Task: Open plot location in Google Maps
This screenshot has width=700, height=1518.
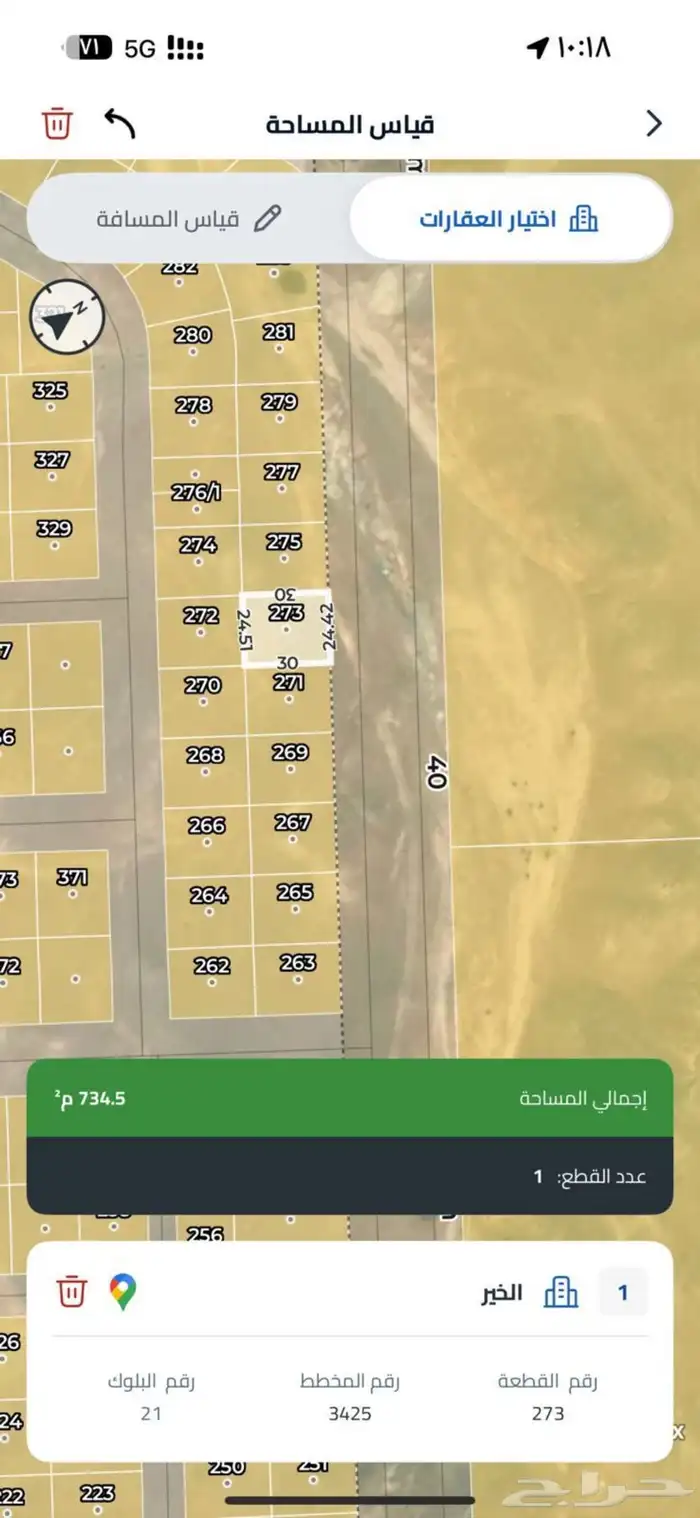Action: click(123, 1291)
